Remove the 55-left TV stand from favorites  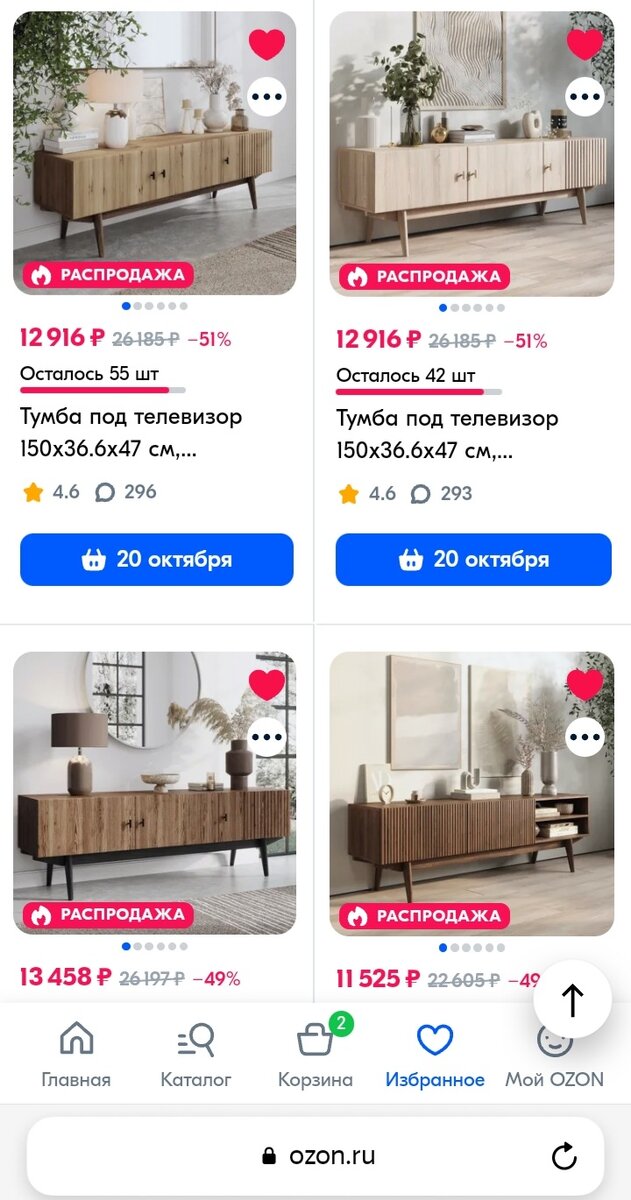pyautogui.click(x=267, y=44)
